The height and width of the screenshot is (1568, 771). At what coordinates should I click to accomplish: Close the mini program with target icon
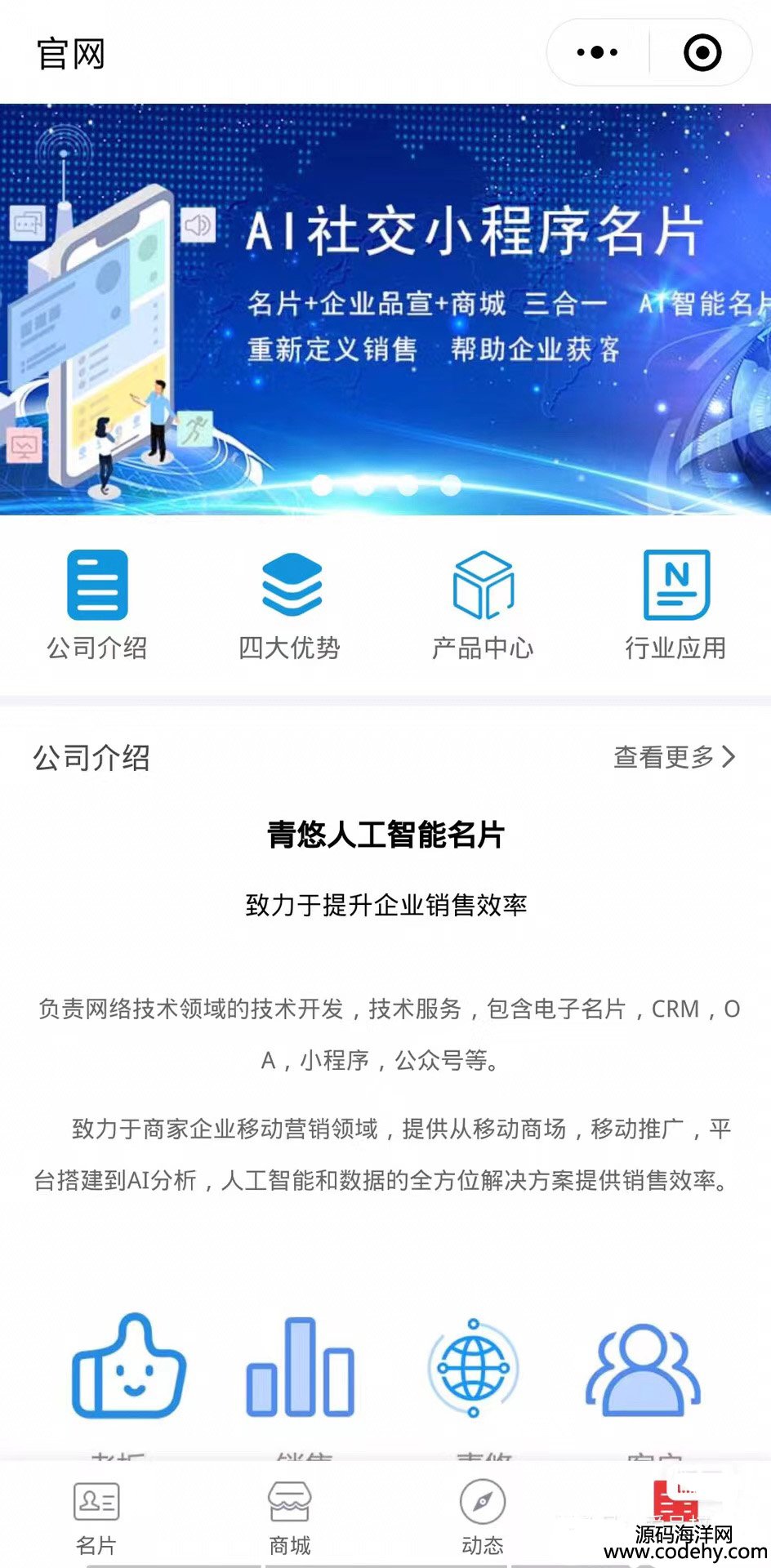point(702,53)
